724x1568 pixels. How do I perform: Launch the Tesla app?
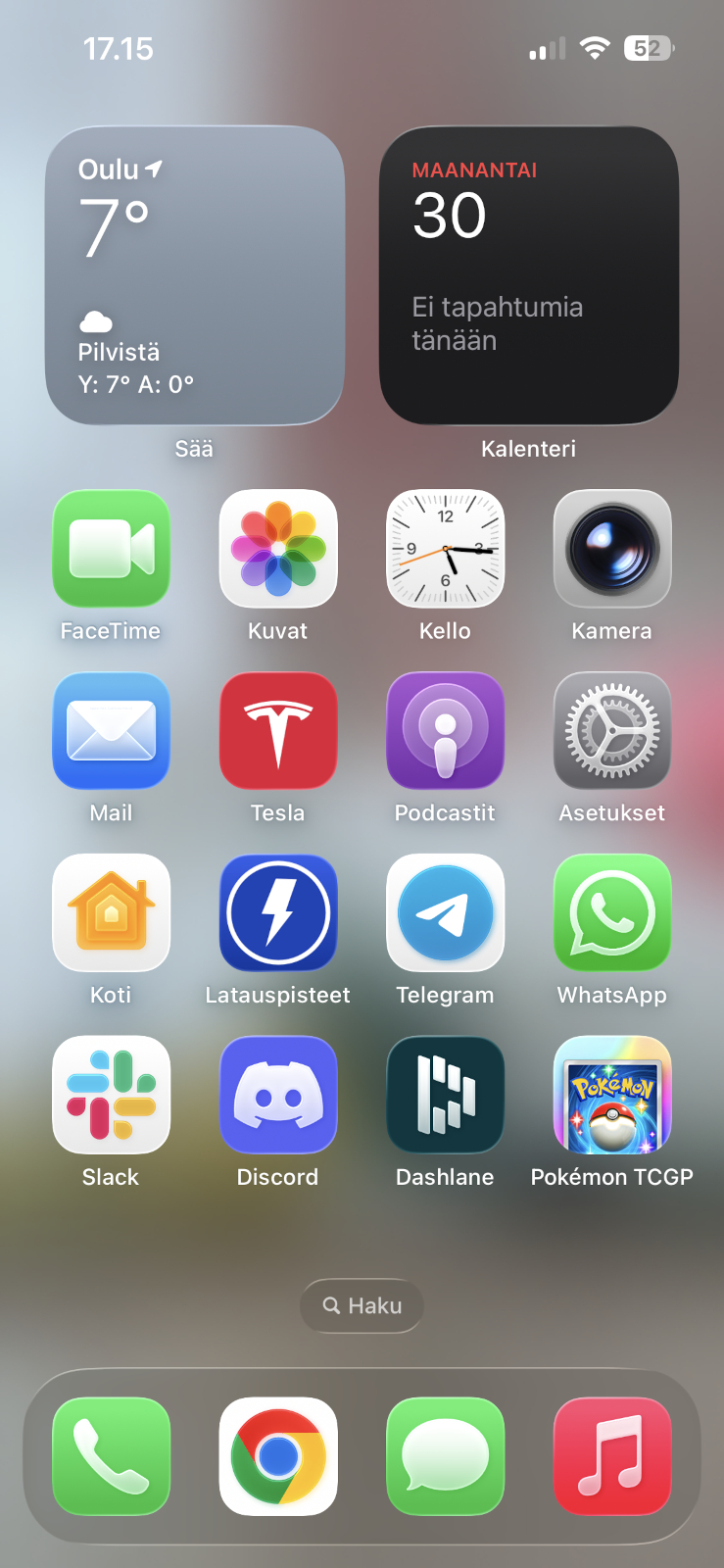coord(278,731)
